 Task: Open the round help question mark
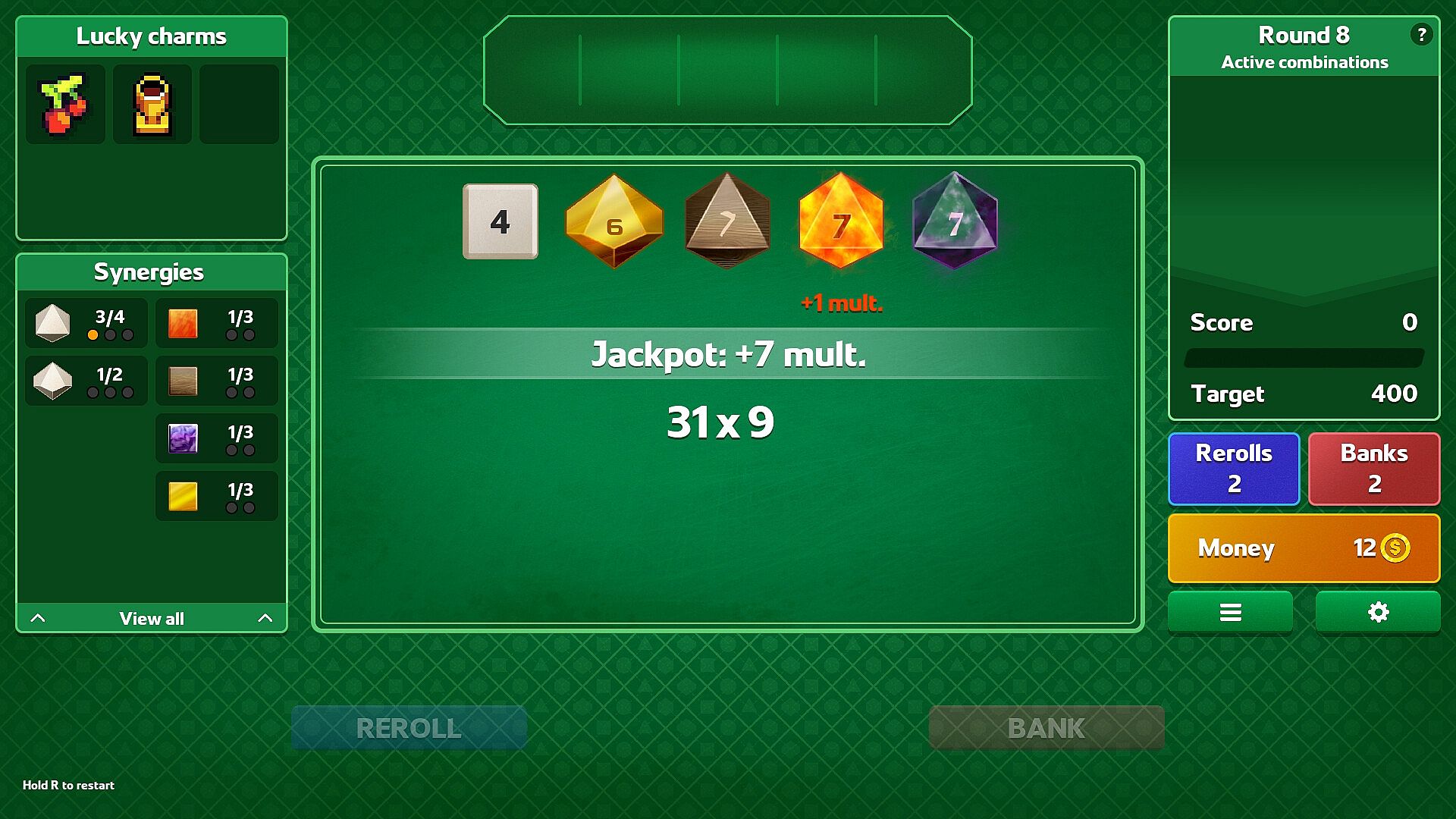coord(1422,35)
